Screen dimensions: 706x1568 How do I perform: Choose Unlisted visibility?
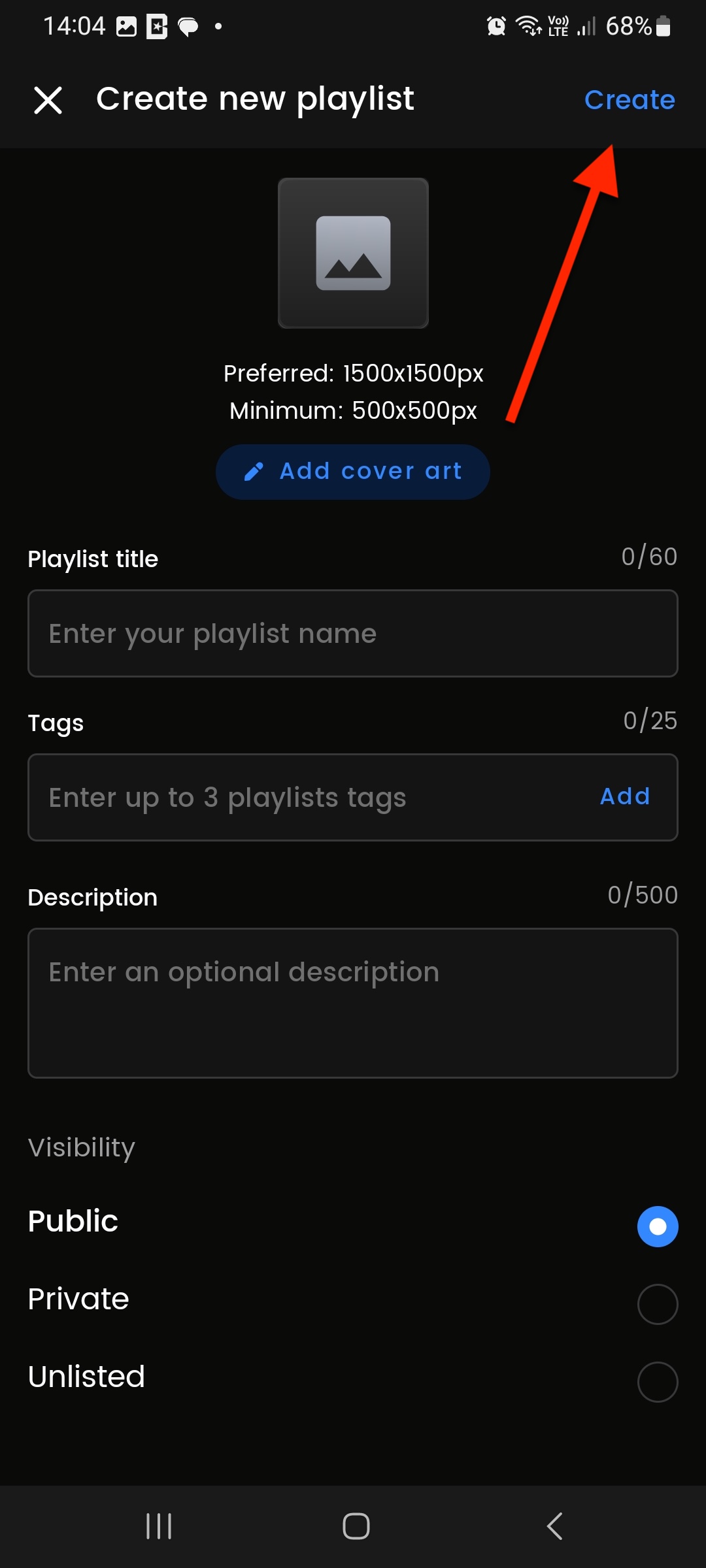[657, 1382]
